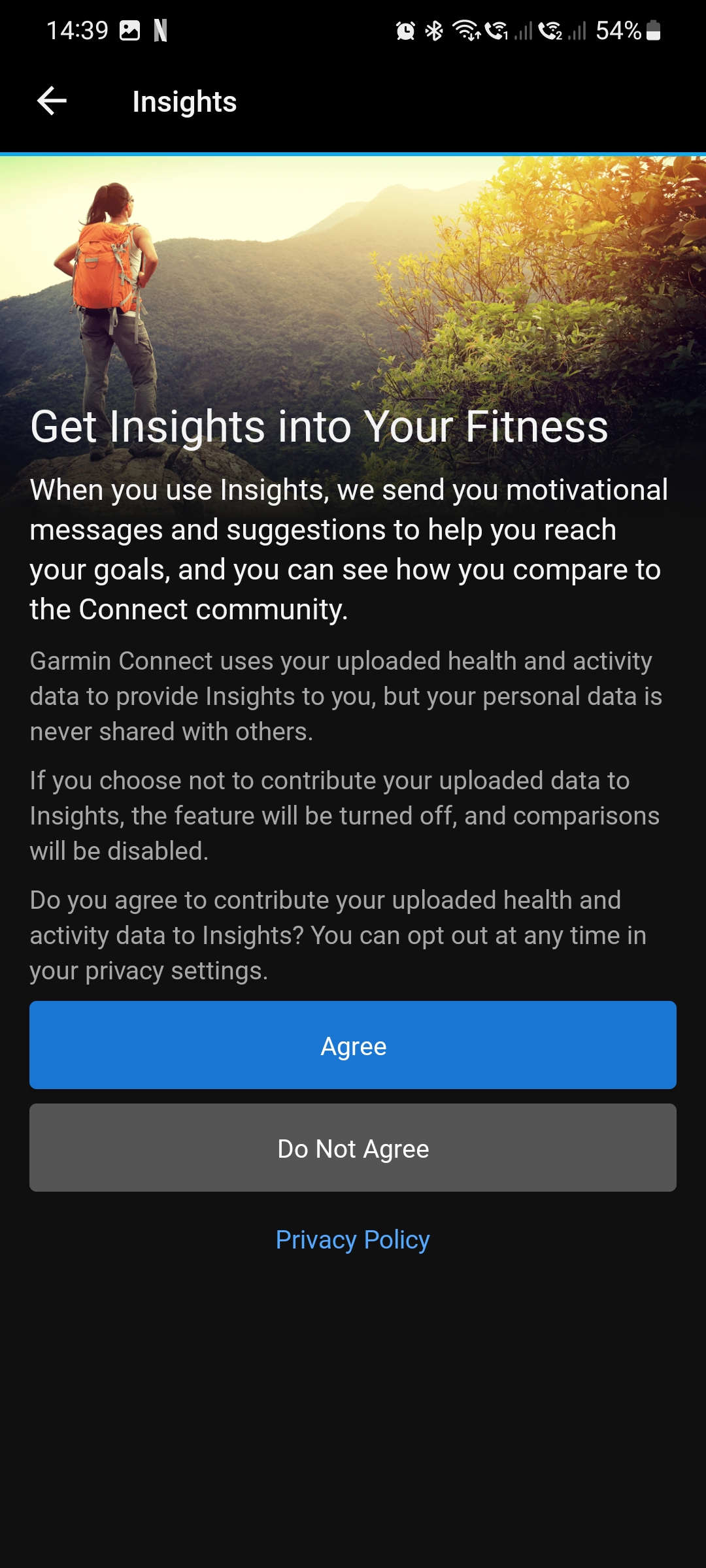Go back using the arrow icon
The height and width of the screenshot is (1568, 706).
[x=52, y=101]
